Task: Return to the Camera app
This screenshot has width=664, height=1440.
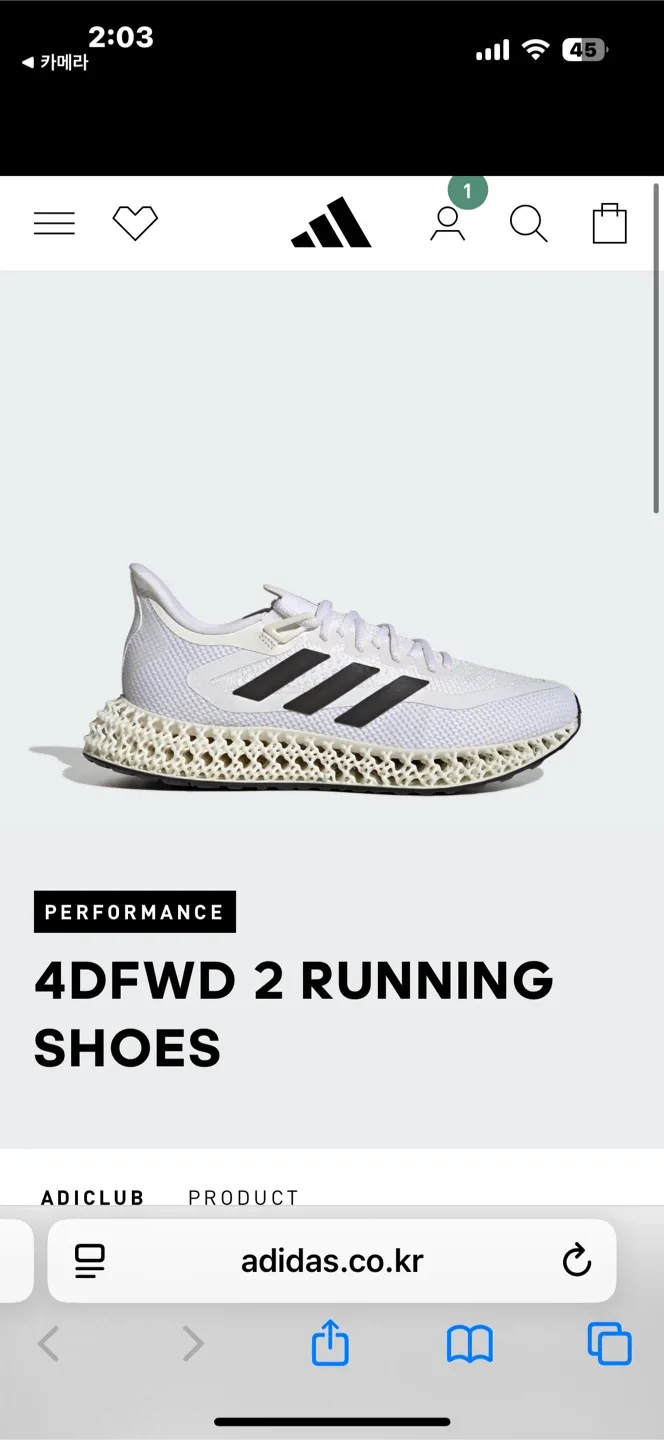Action: click(x=56, y=63)
